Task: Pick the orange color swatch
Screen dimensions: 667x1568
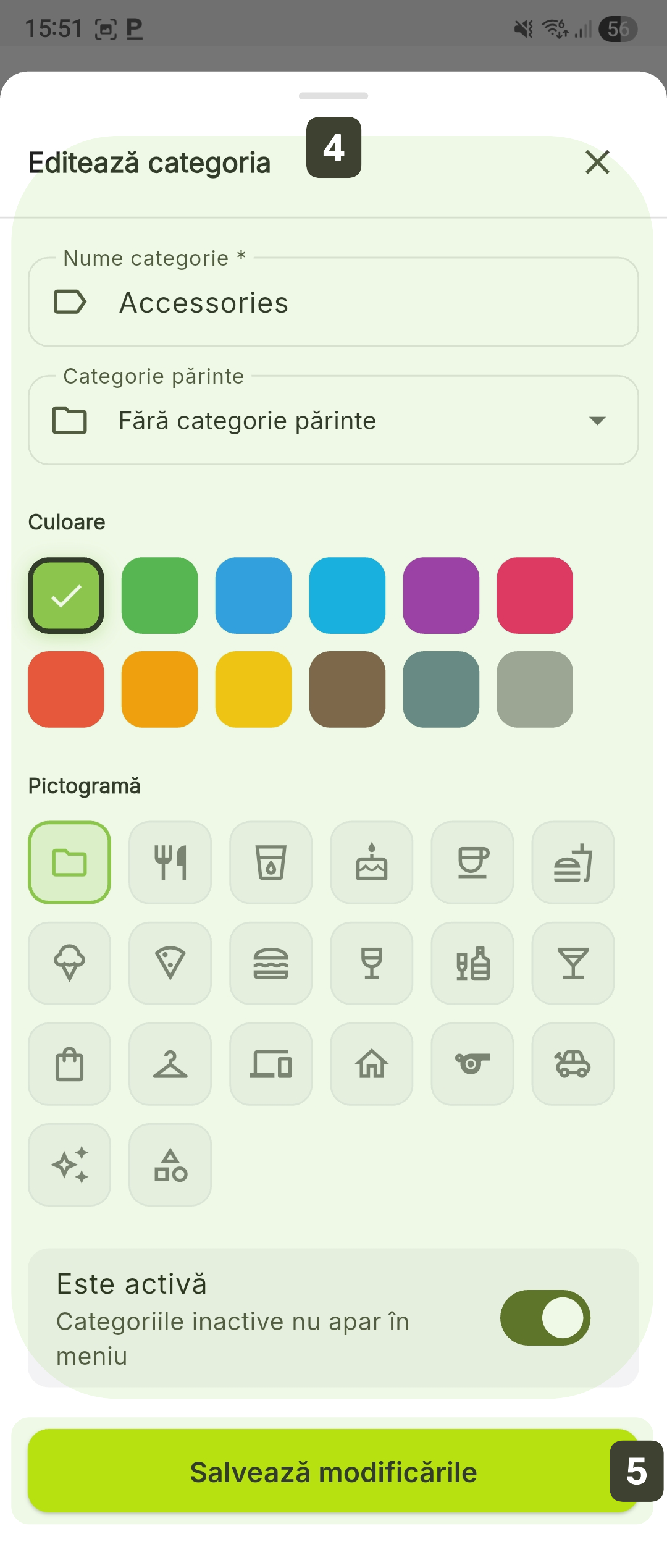Action: (x=160, y=689)
